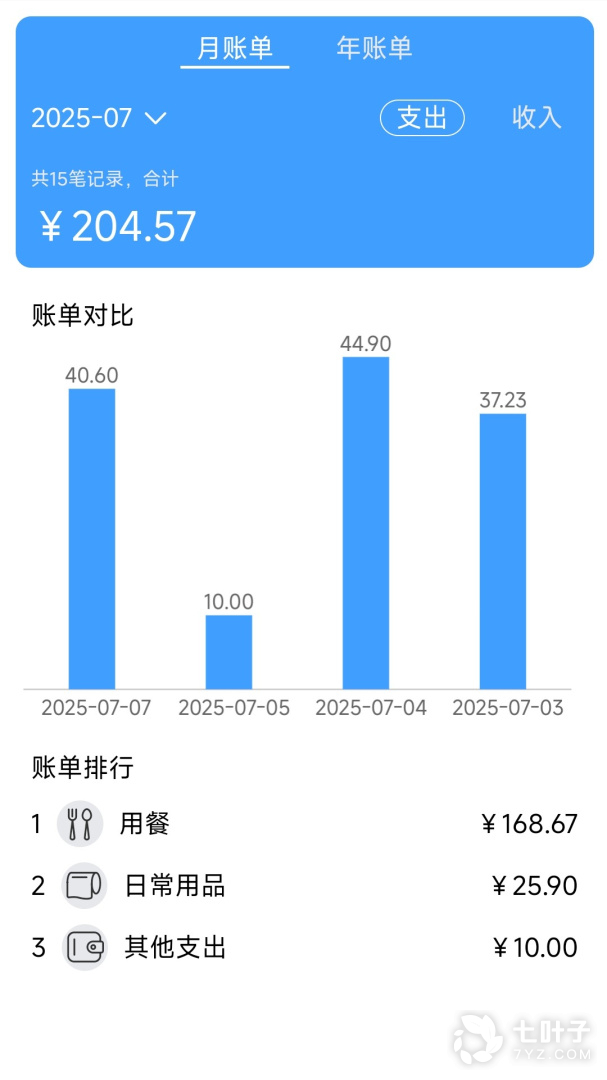Open the 2025-07 month dropdown
This screenshot has width=607, height=1080.
point(98,118)
